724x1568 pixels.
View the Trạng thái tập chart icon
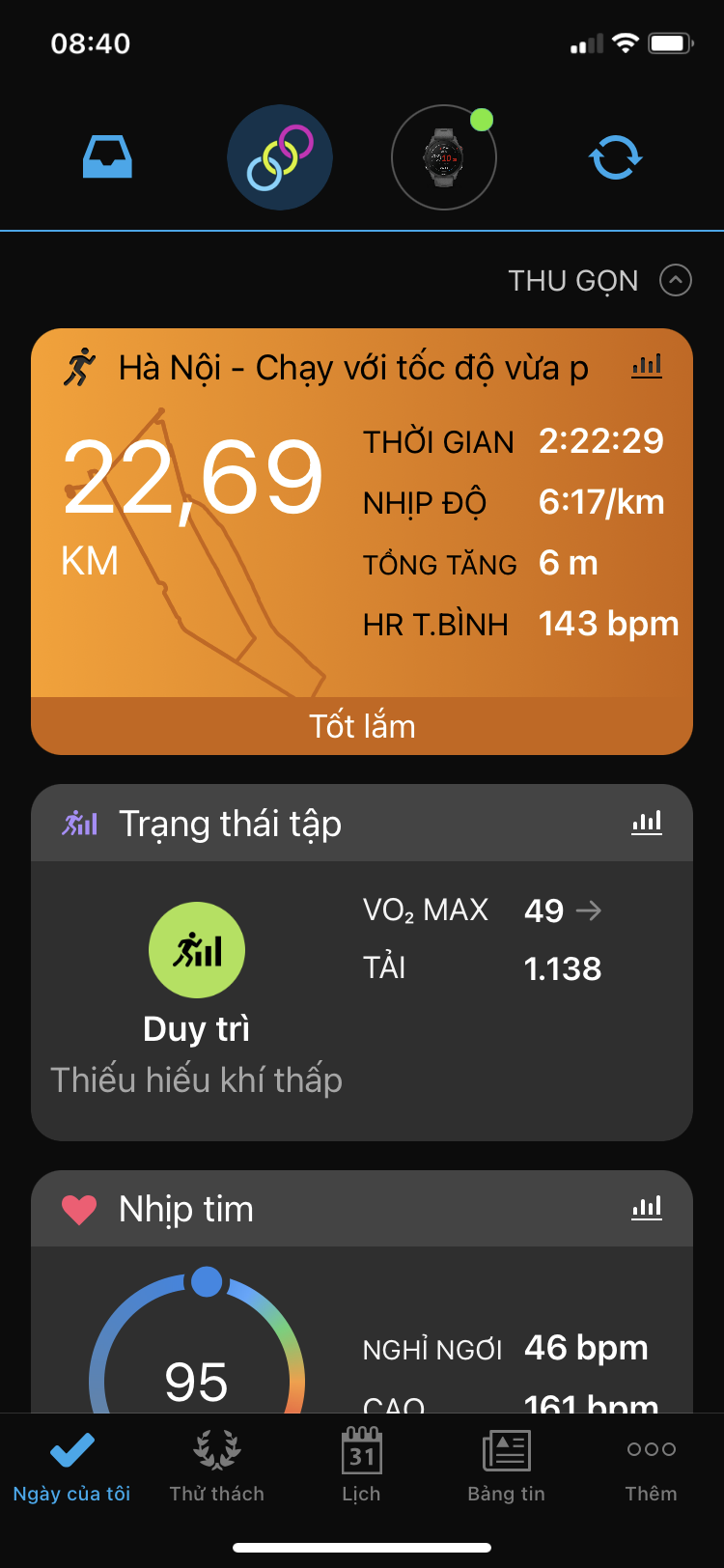(647, 823)
